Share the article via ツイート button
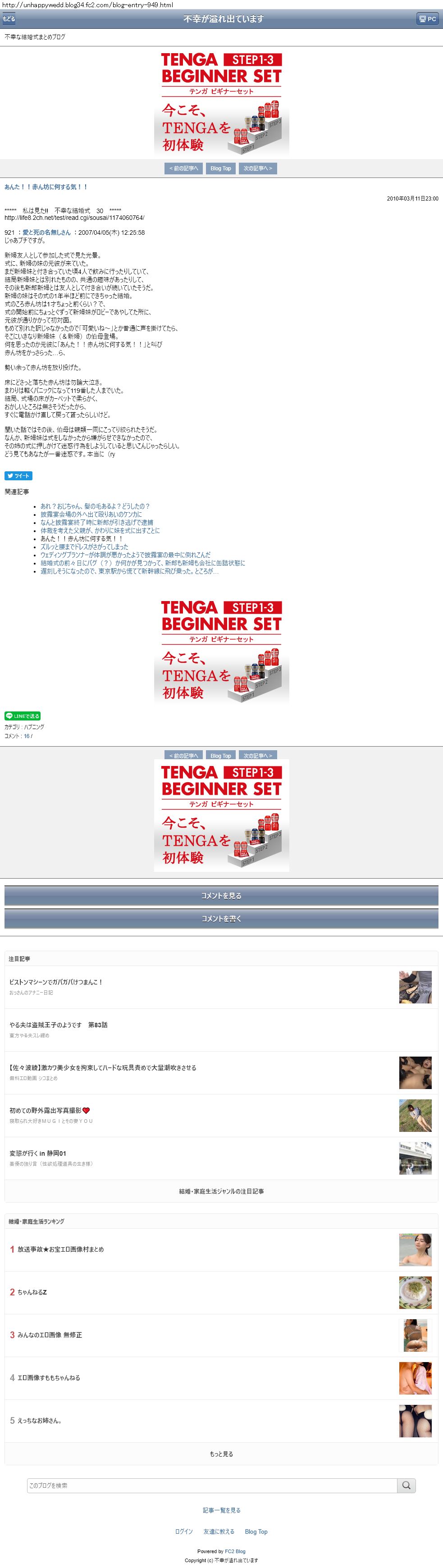The height and width of the screenshot is (1568, 443). tap(18, 476)
